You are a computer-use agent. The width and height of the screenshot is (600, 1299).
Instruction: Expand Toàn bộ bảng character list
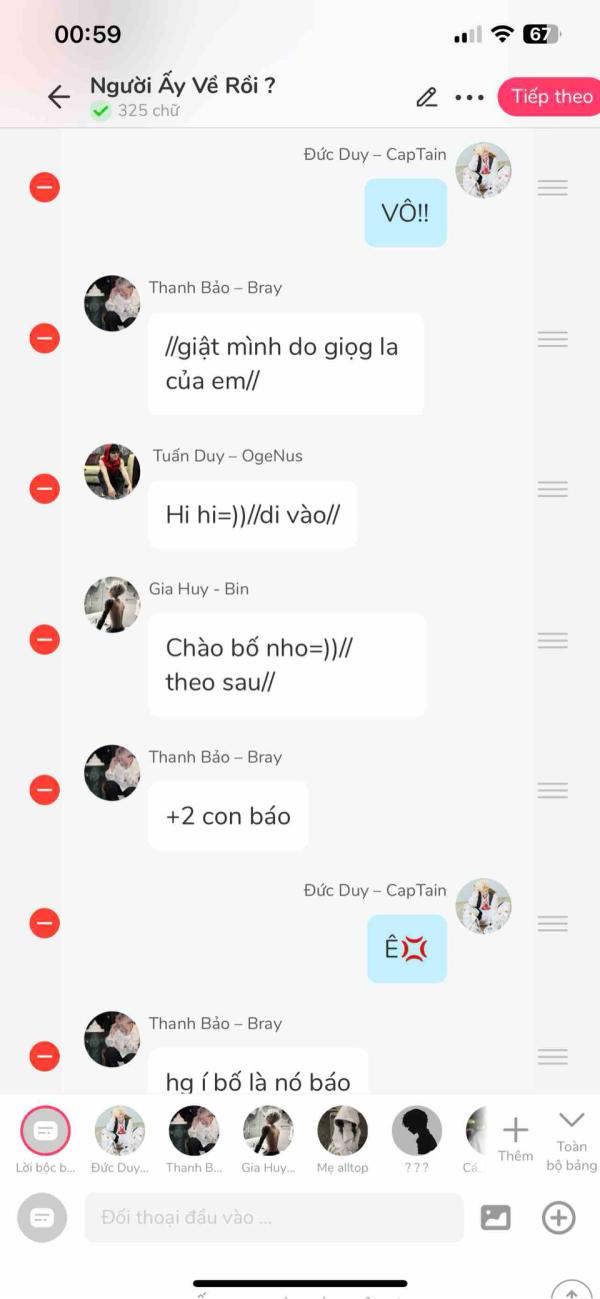571,1139
